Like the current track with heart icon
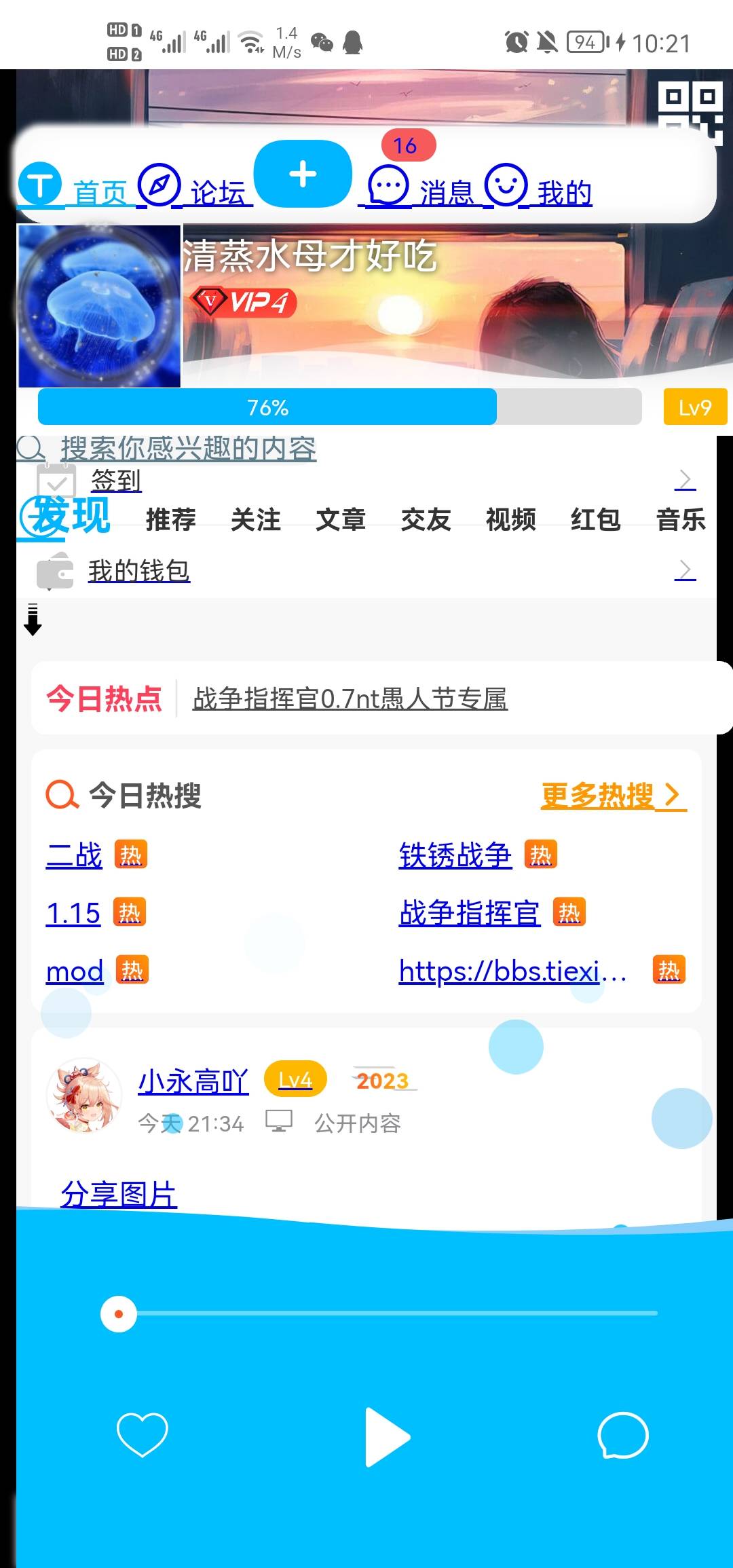The image size is (733, 1568). pyautogui.click(x=143, y=1435)
